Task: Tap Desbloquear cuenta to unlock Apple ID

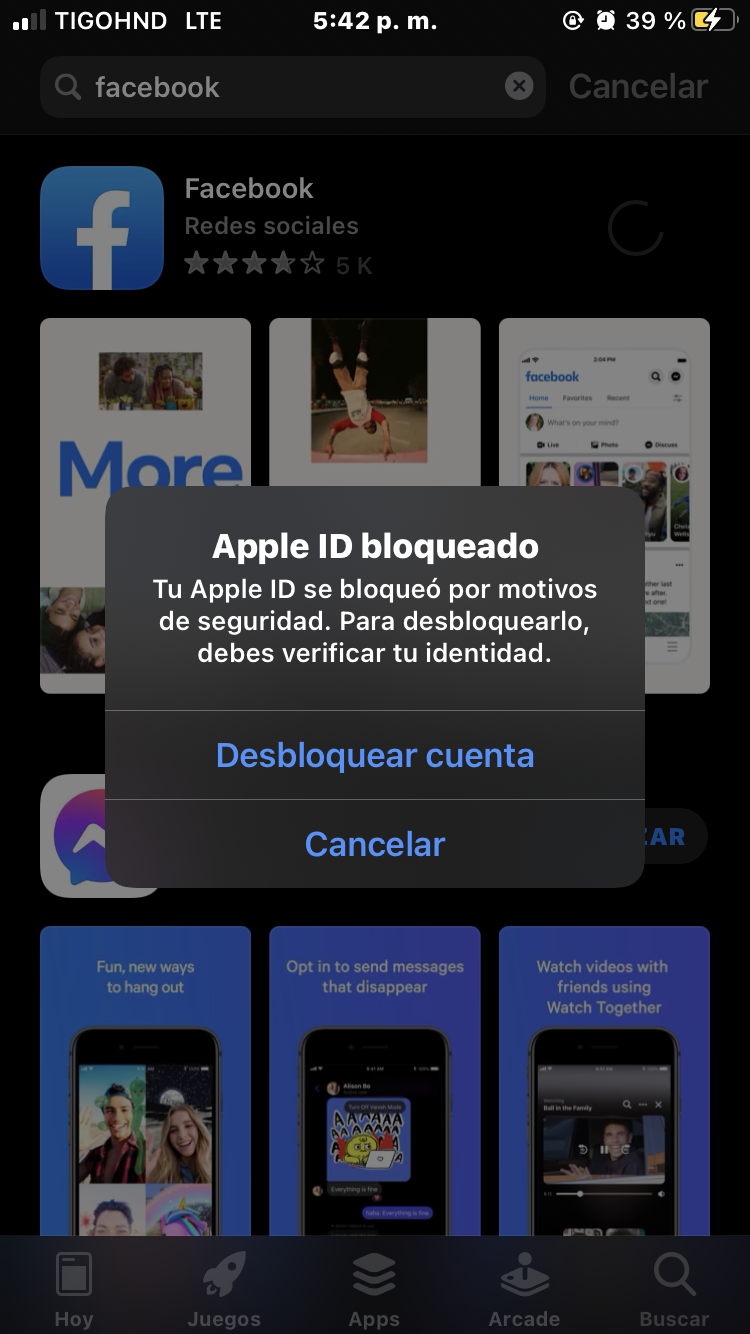Action: [x=375, y=755]
